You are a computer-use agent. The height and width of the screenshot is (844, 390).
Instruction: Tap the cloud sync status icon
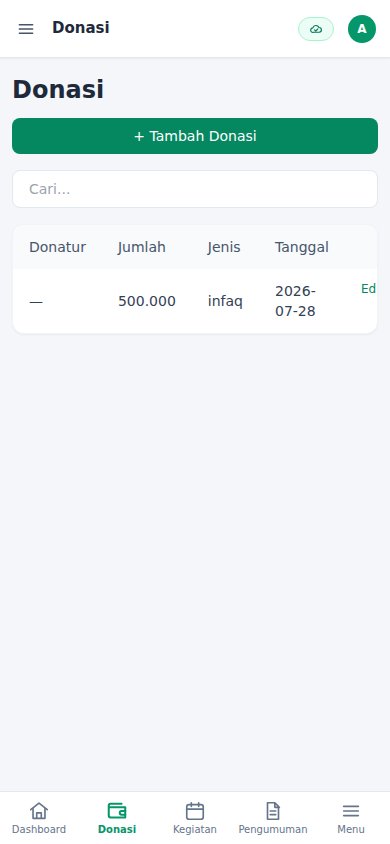(316, 29)
